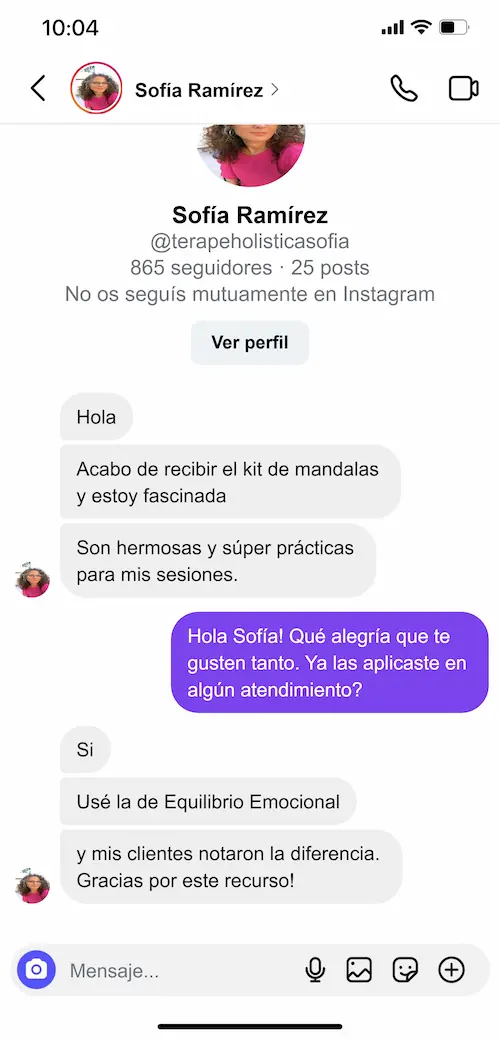500x1042 pixels.
Task: Open more options with the plus icon
Action: click(x=451, y=970)
